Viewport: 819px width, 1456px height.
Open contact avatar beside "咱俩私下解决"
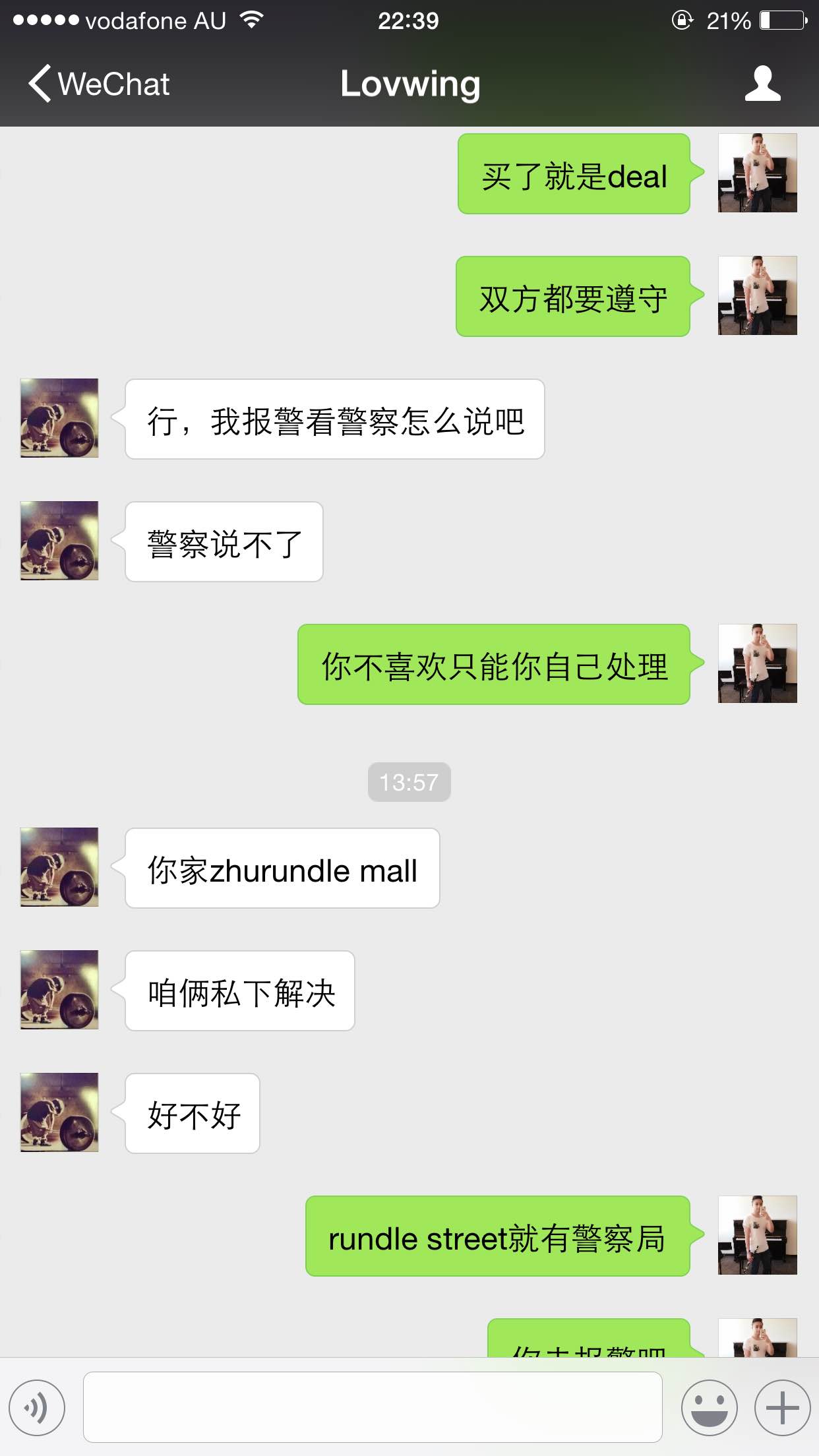[59, 990]
